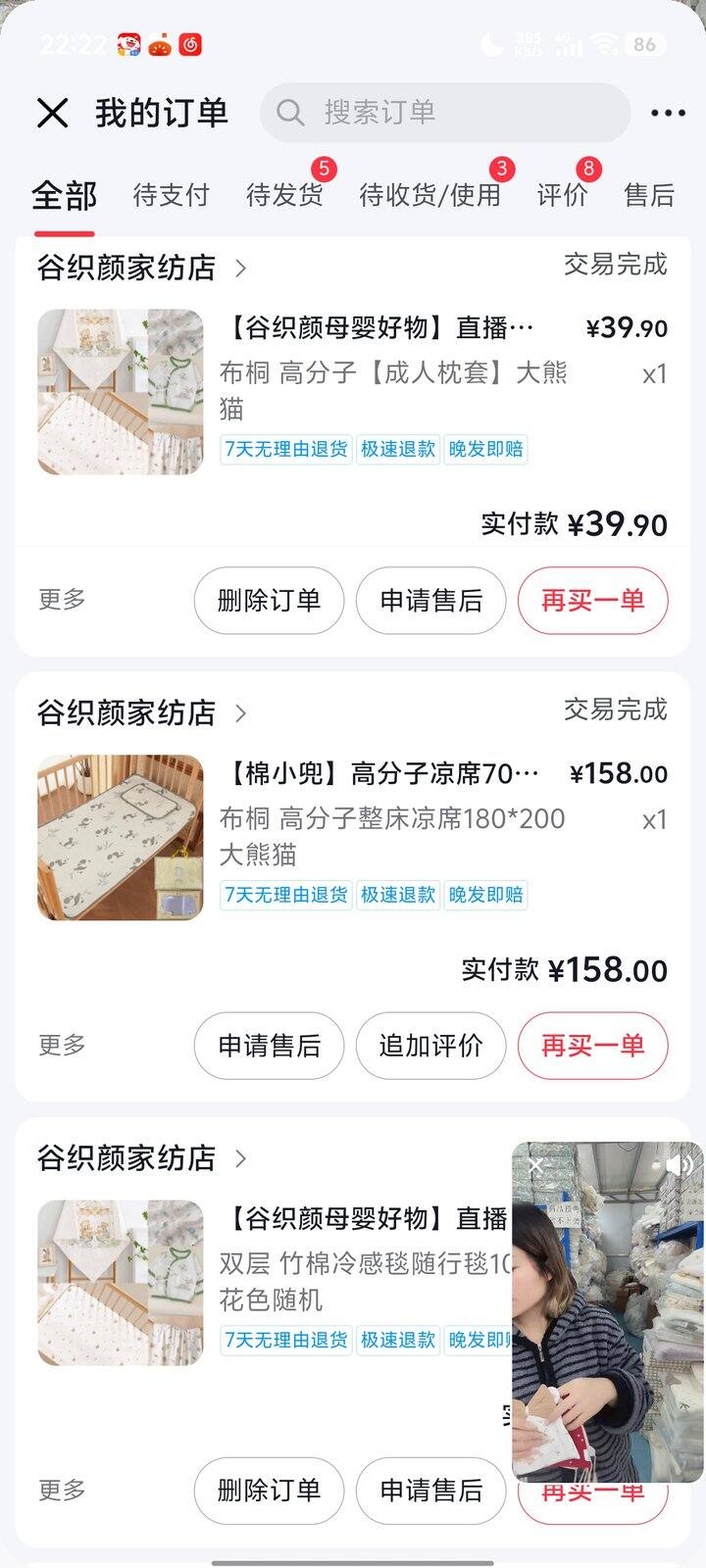Open the ¥158.00 cooling mat product image
The height and width of the screenshot is (1568, 706).
(121, 838)
